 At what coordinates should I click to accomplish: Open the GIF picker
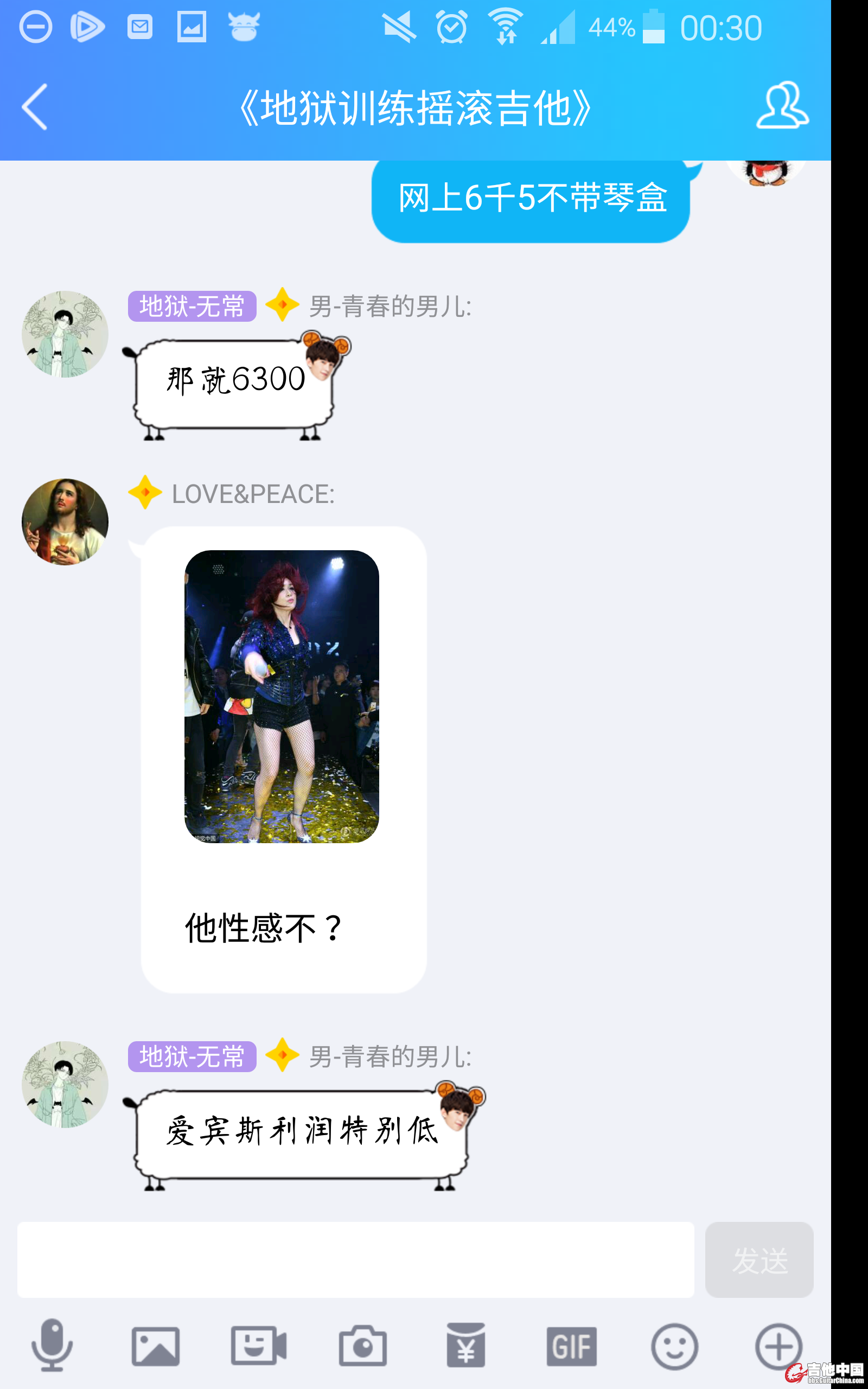point(571,1346)
